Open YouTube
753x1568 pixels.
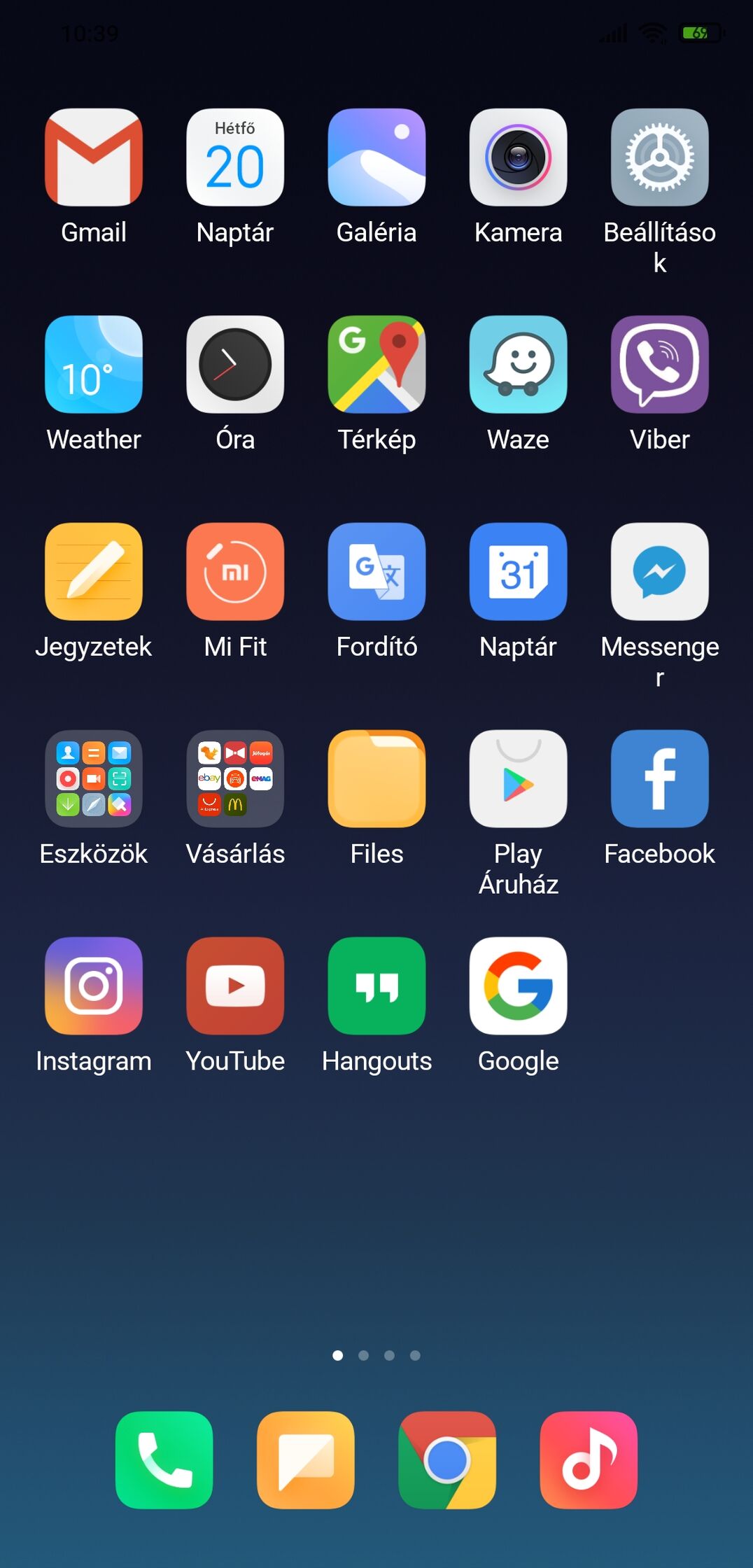pyautogui.click(x=235, y=986)
